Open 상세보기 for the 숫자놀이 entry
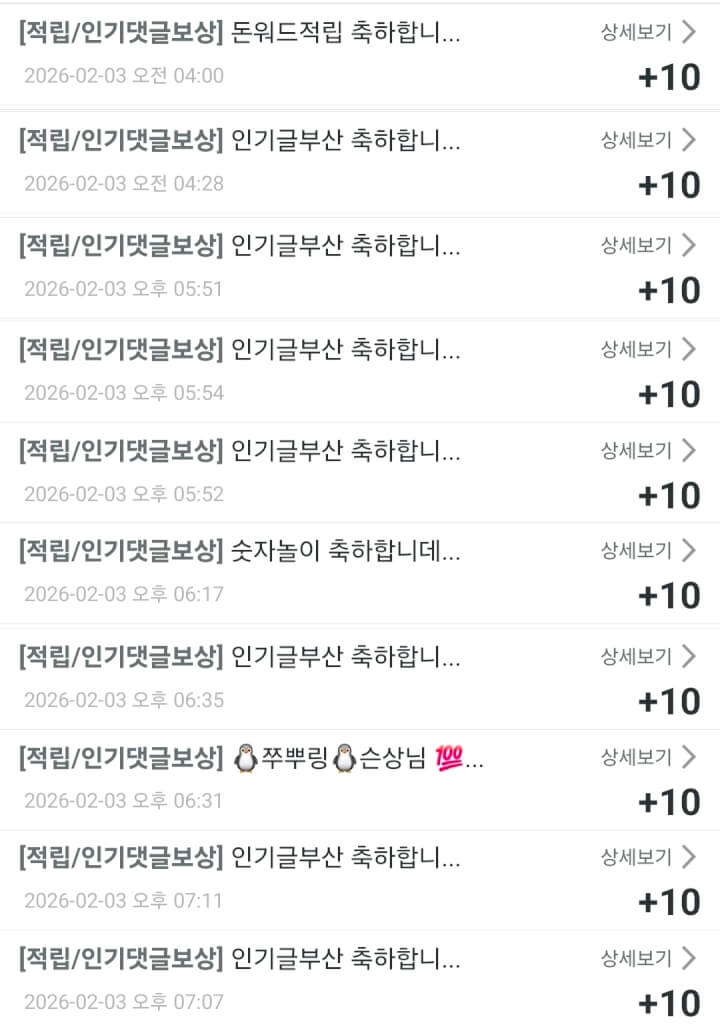Viewport: 720px width, 1029px height. click(647, 551)
